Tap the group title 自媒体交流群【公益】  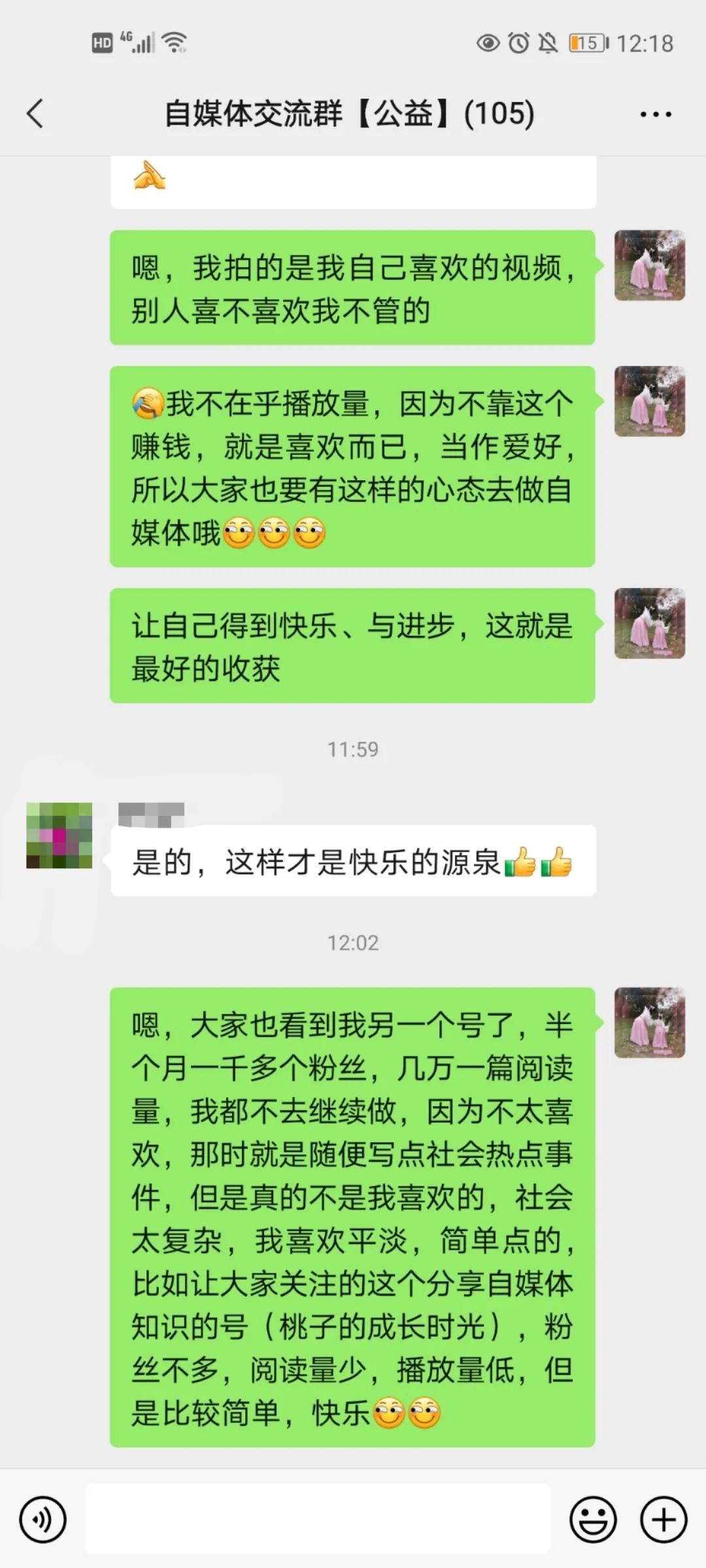point(350,113)
